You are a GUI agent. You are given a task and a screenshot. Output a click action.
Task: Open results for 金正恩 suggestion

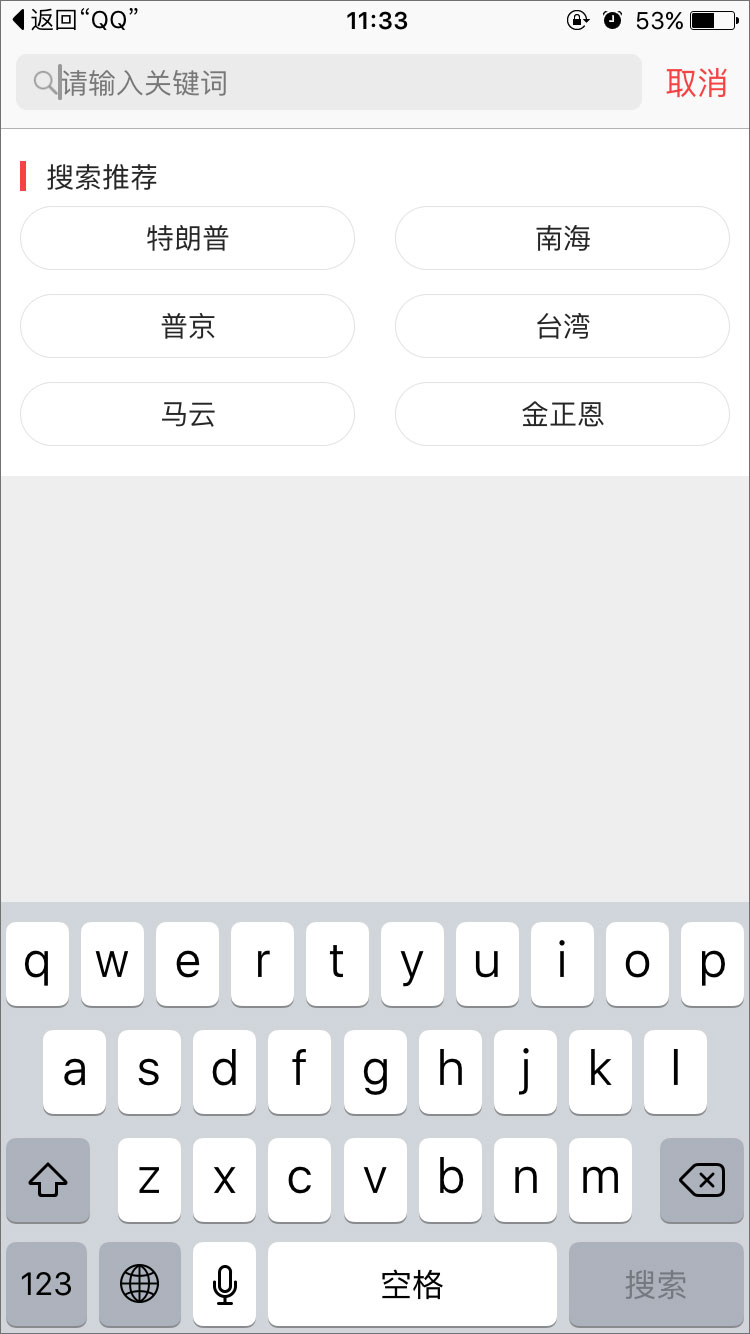[562, 414]
